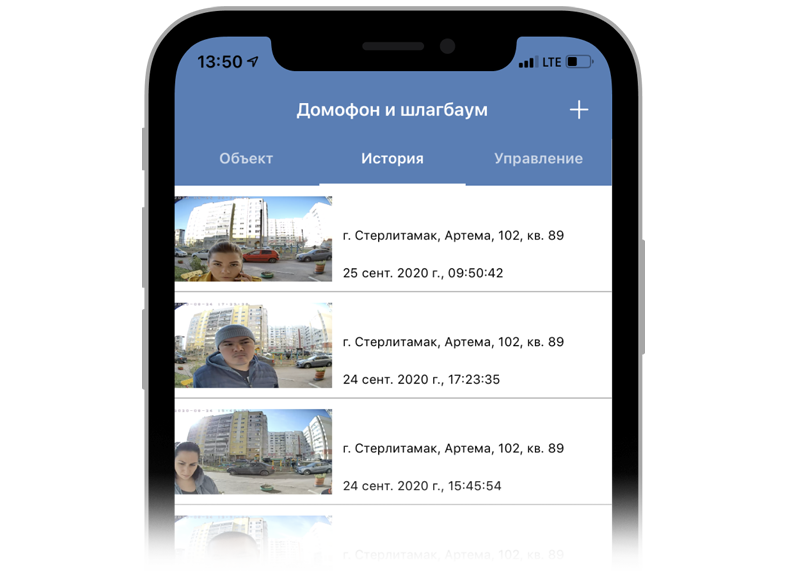The image size is (787, 571).
Task: Tap the plus icon to add
Action: pyautogui.click(x=578, y=110)
